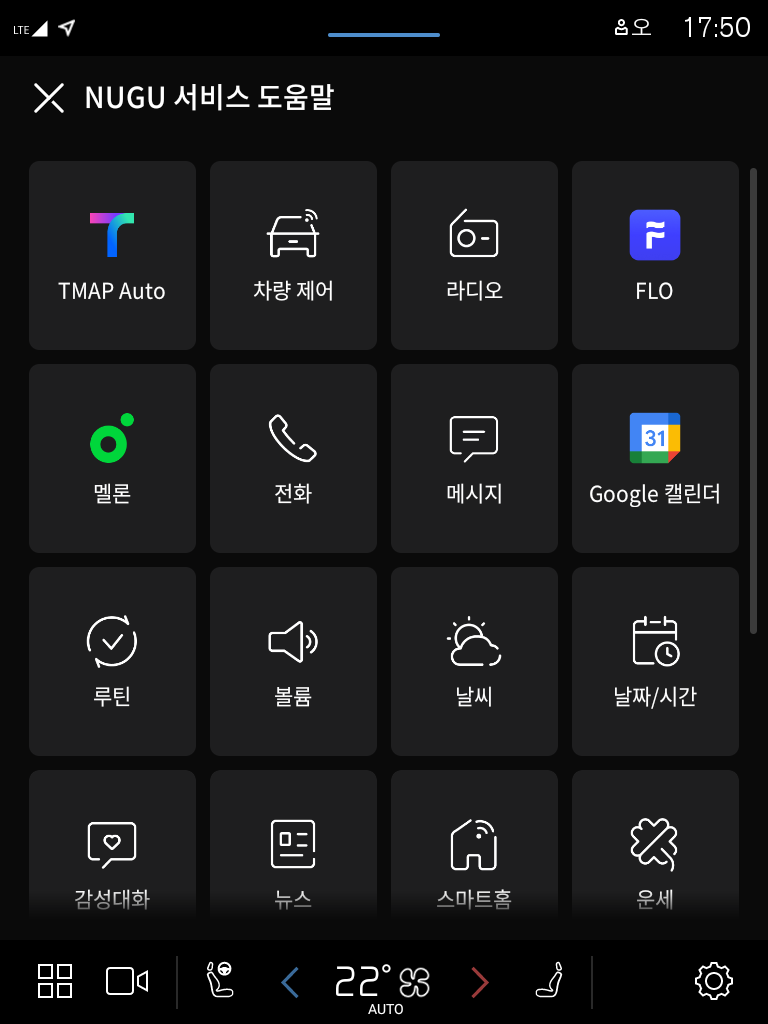Open vehicle settings with the gear icon
This screenshot has height=1024, width=768.
(x=712, y=981)
